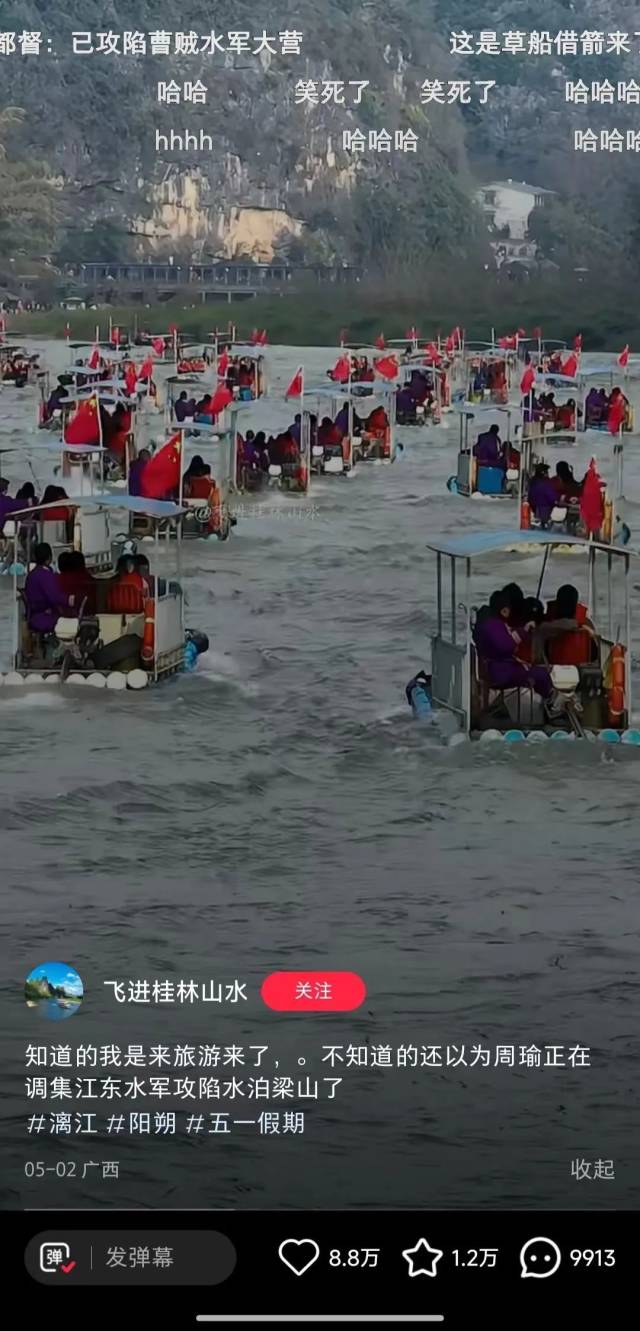Open 飞进桂林山水 profile avatar
Viewport: 640px width, 1331px height.
pos(54,990)
